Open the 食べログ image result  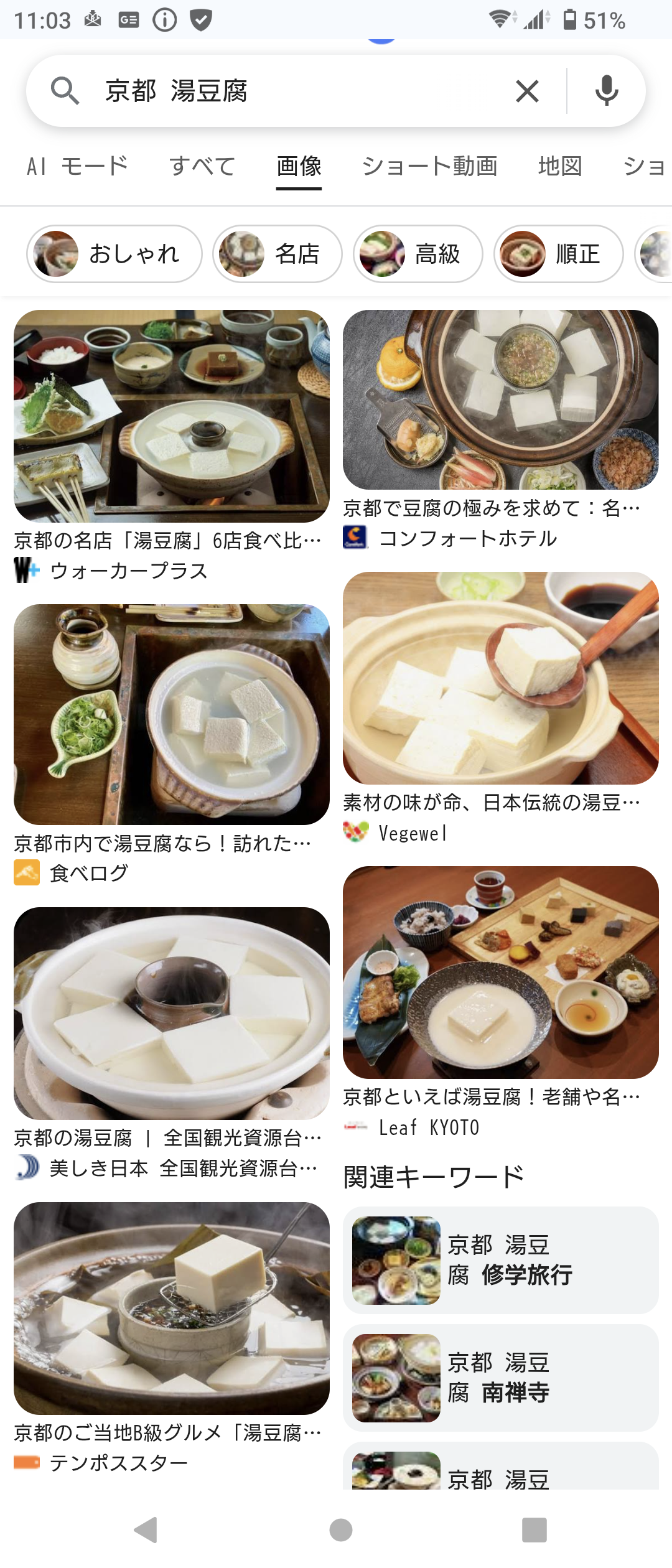[172, 714]
